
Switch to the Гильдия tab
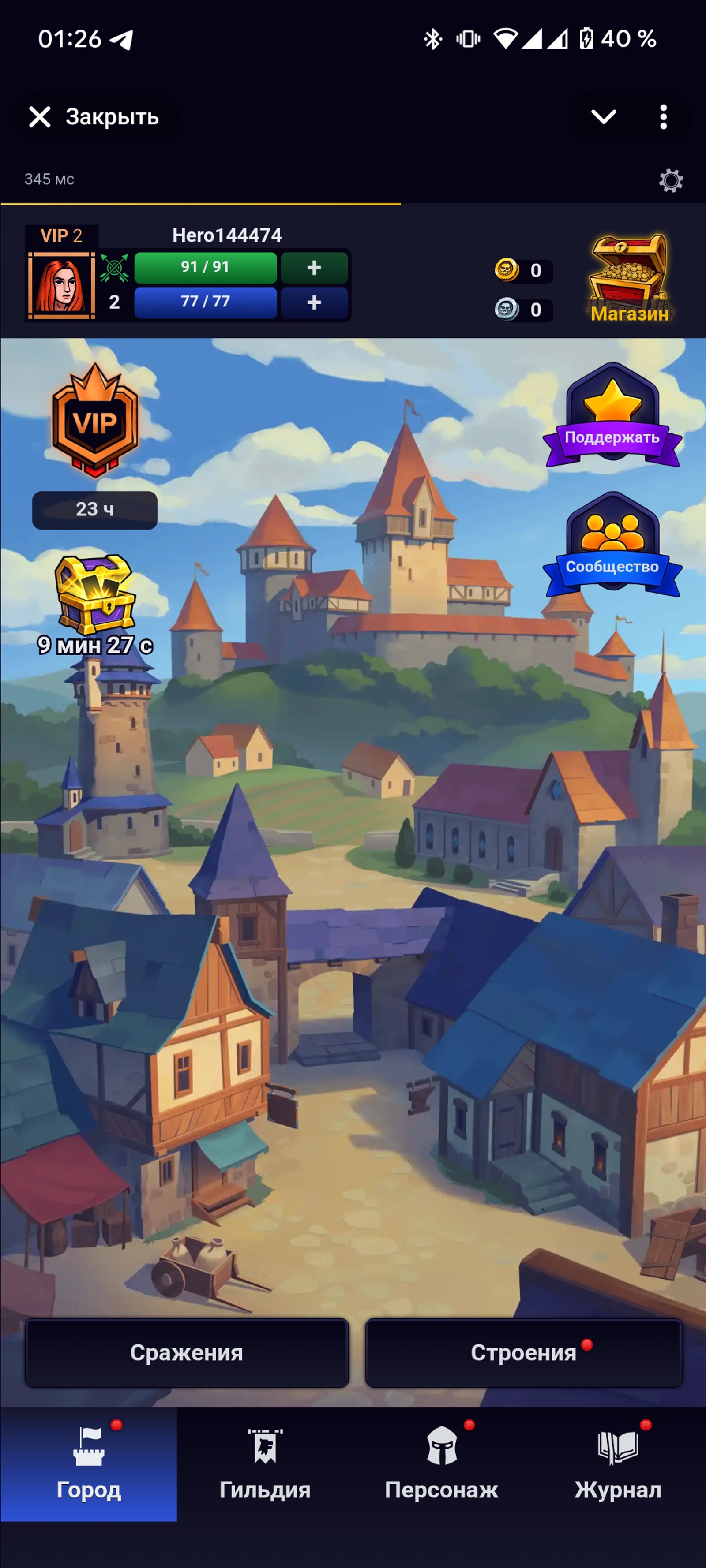(x=265, y=1464)
